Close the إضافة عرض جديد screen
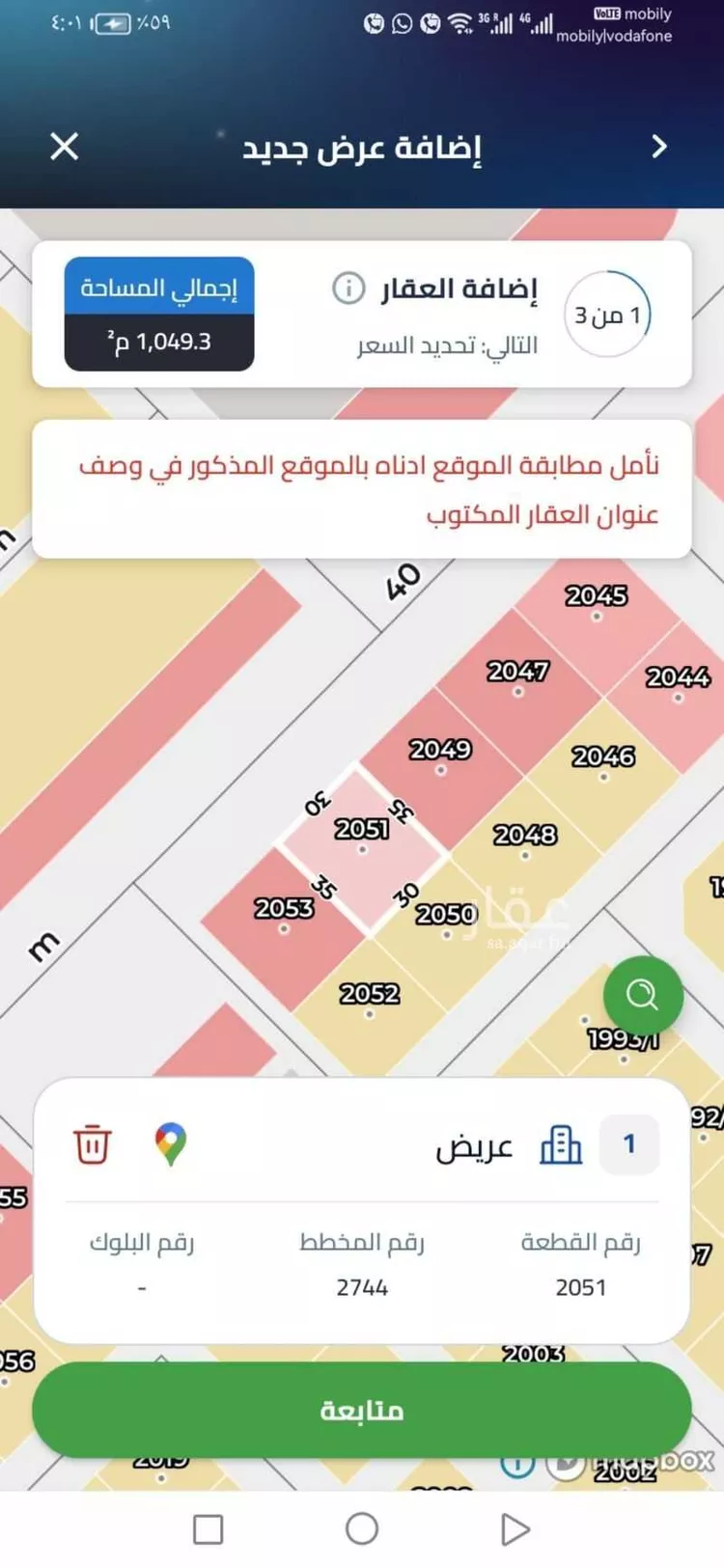This screenshot has width=724, height=1568. [x=64, y=147]
